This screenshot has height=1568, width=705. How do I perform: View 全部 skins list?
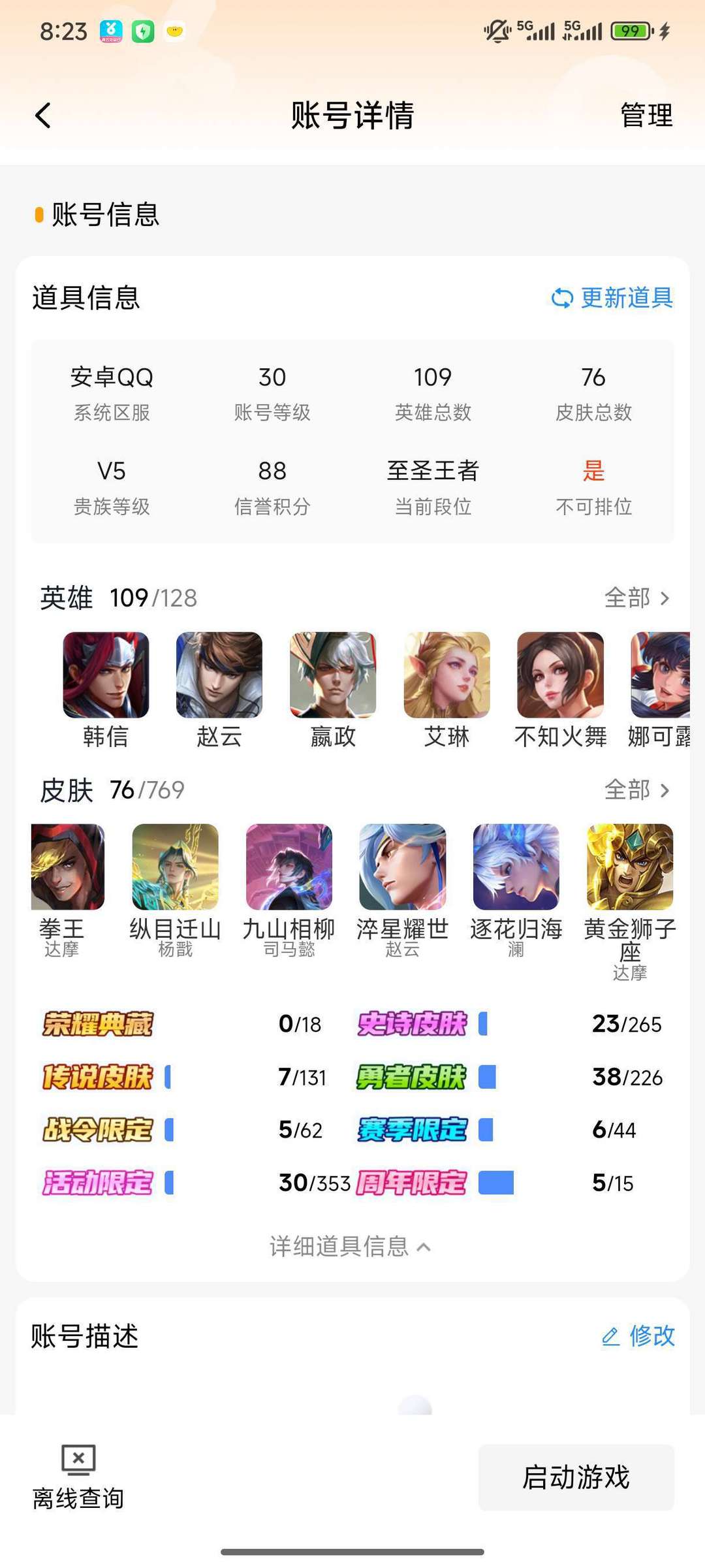point(636,790)
